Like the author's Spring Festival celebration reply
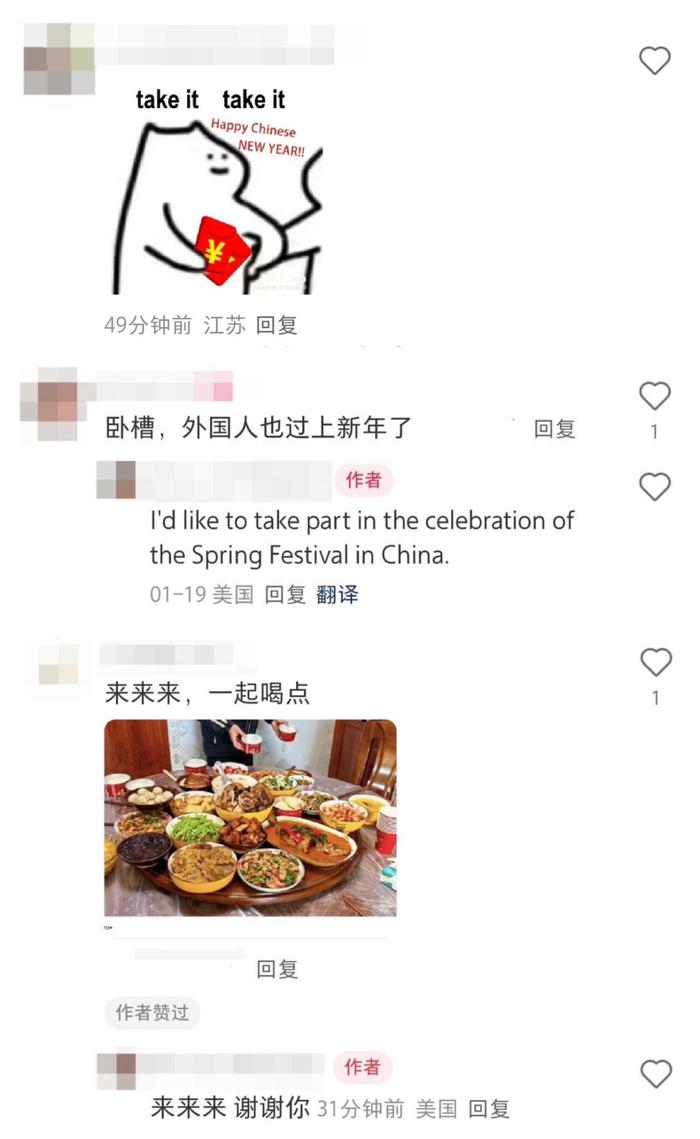The height and width of the screenshot is (1139, 700). pyautogui.click(x=655, y=487)
